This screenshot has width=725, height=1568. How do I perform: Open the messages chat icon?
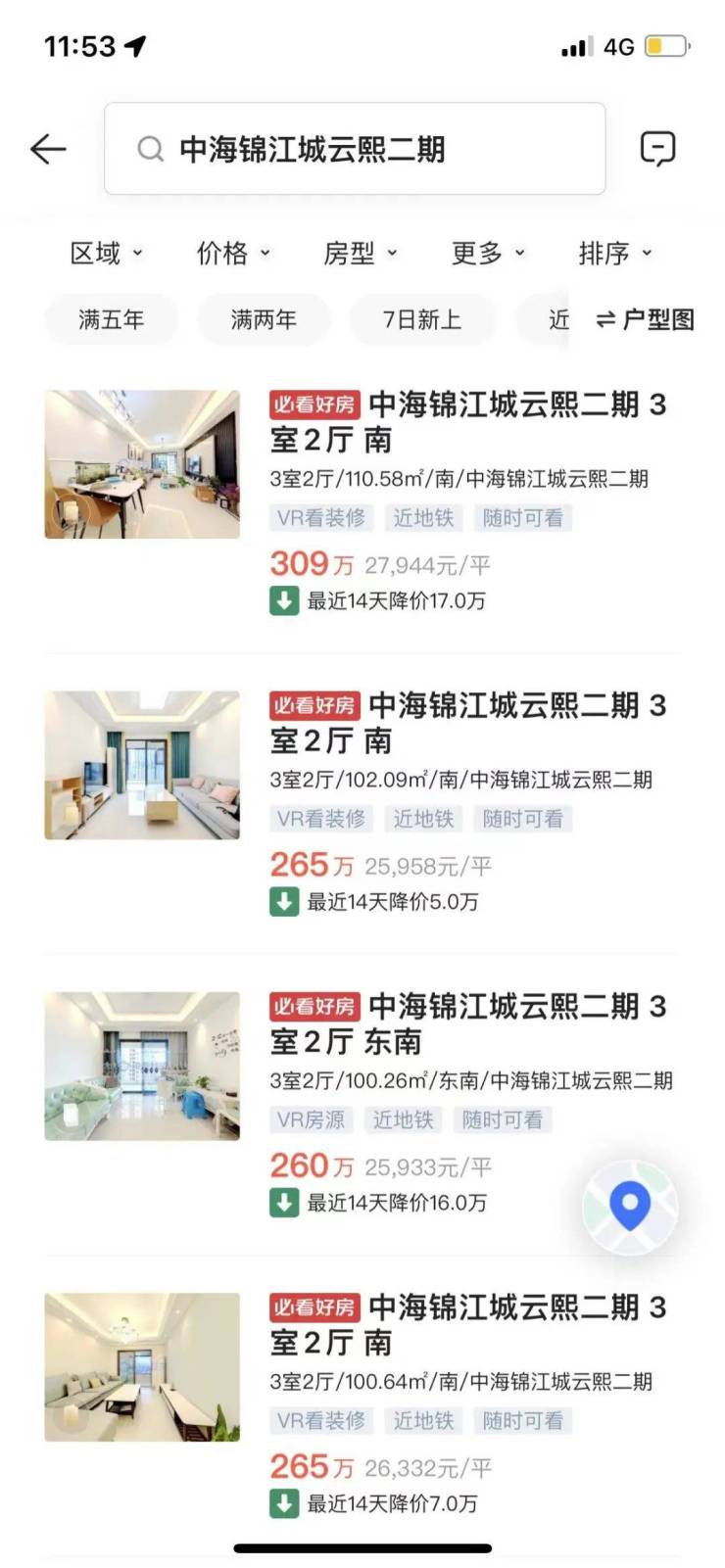657,149
